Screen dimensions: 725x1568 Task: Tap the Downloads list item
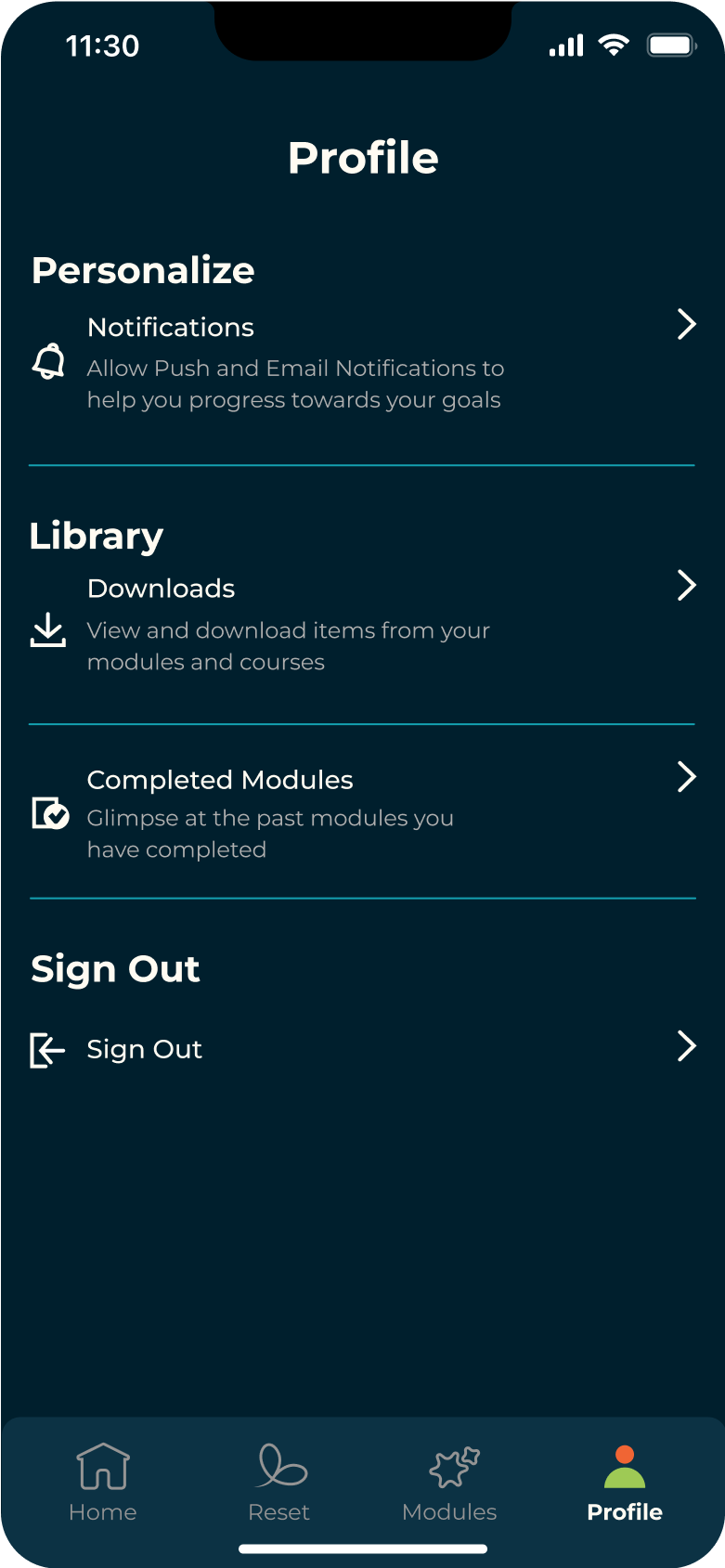click(x=161, y=588)
